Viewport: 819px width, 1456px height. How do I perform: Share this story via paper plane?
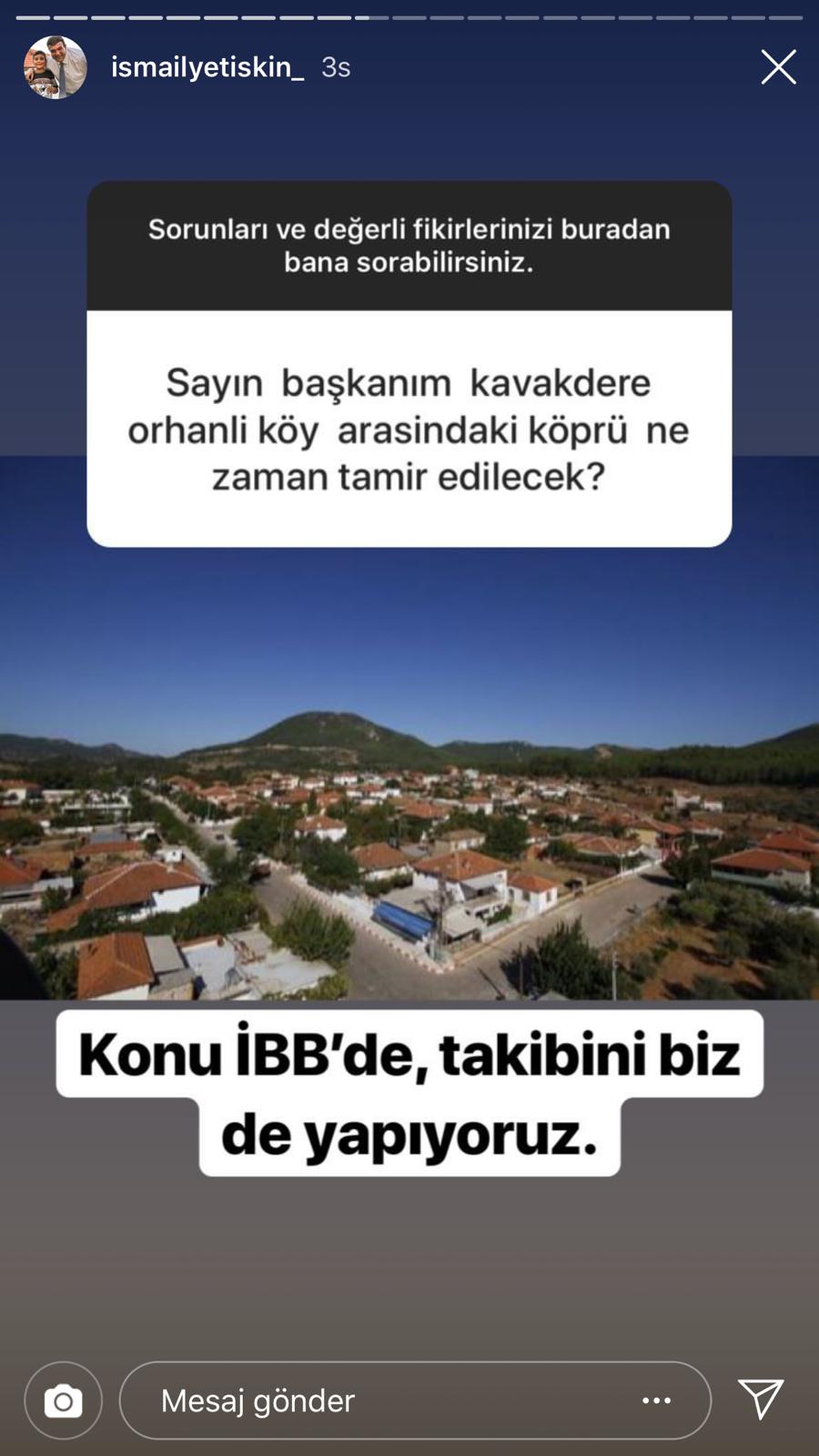click(760, 1400)
